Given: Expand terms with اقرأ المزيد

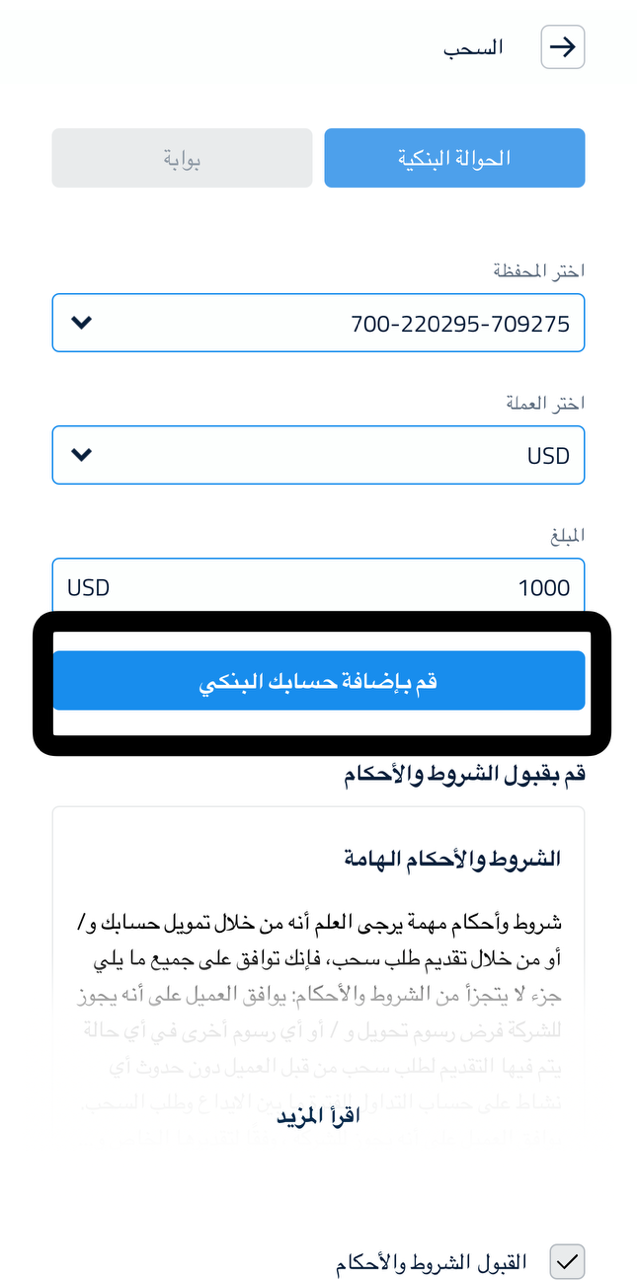Looking at the screenshot, I should (x=318, y=1116).
